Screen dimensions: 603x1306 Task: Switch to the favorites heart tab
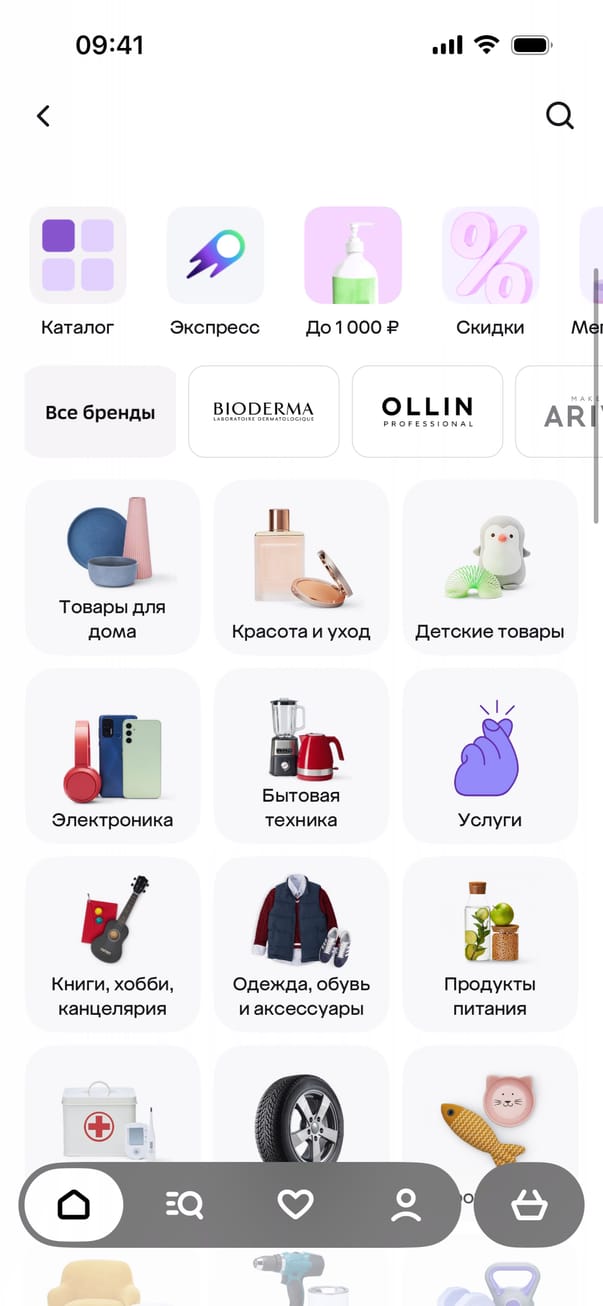tap(295, 1204)
